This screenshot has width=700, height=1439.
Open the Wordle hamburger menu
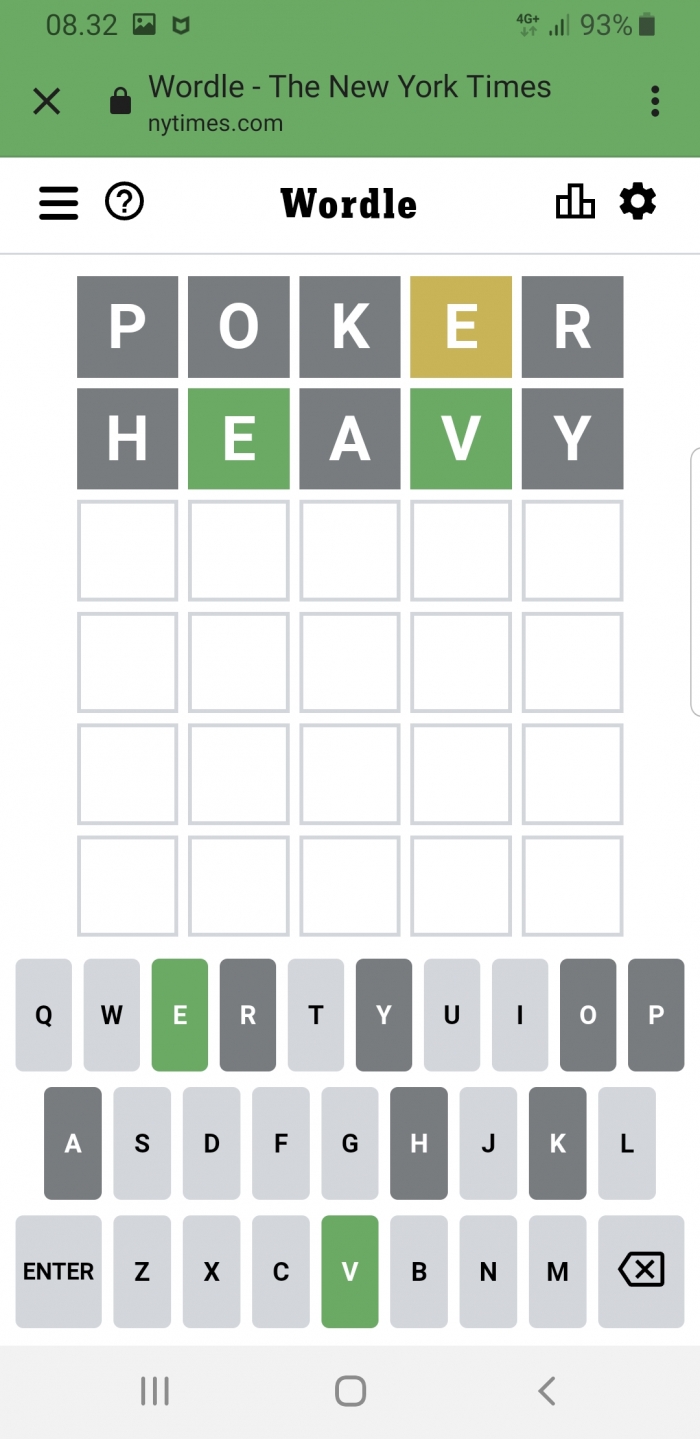[x=59, y=203]
